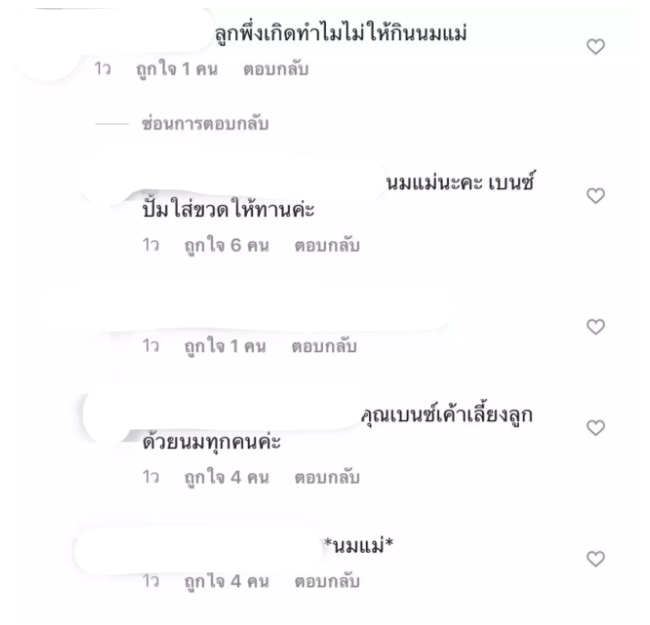
Task: Like the "*นมแม่*" comment
Action: (596, 559)
